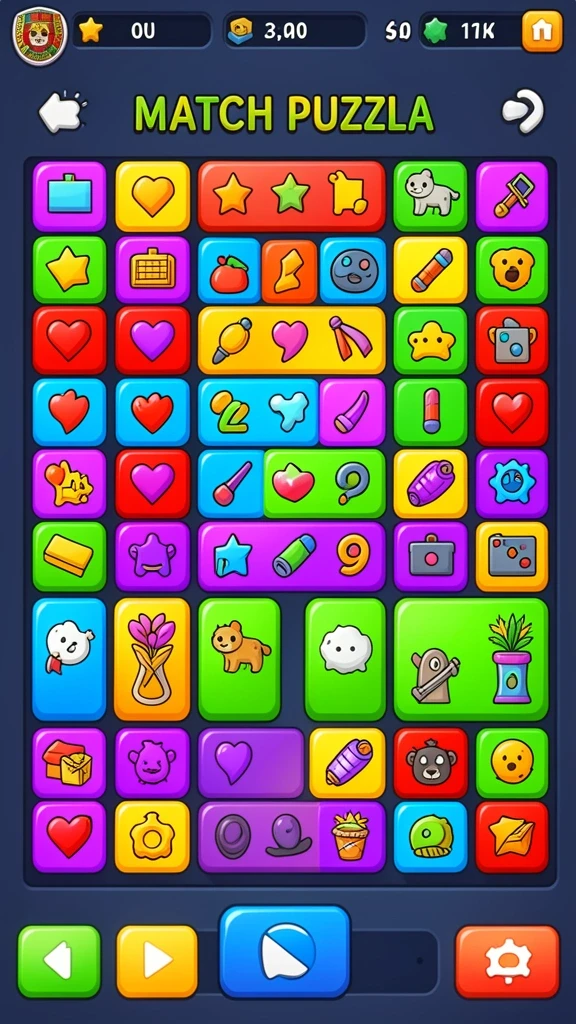Select the blue briefcase tile on purple

tap(69, 196)
